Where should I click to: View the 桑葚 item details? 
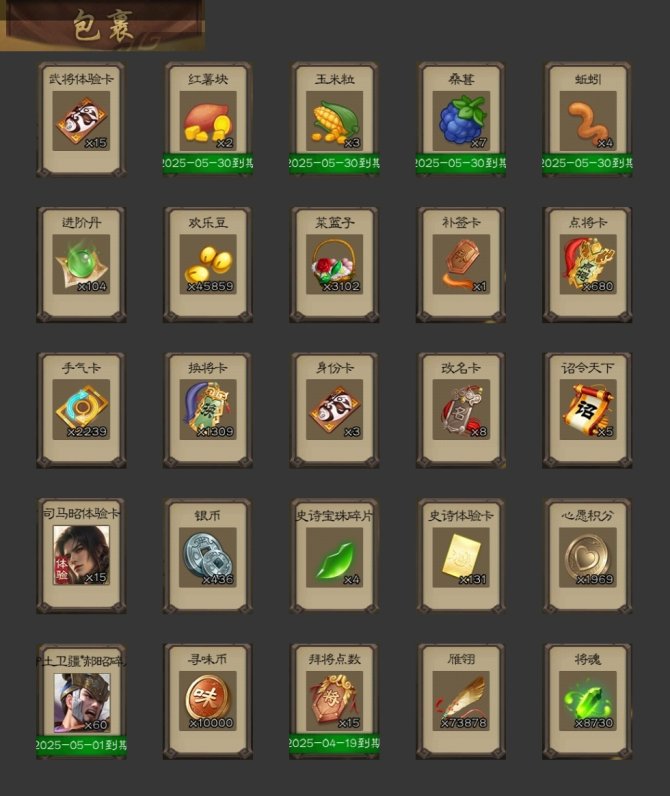(461, 121)
